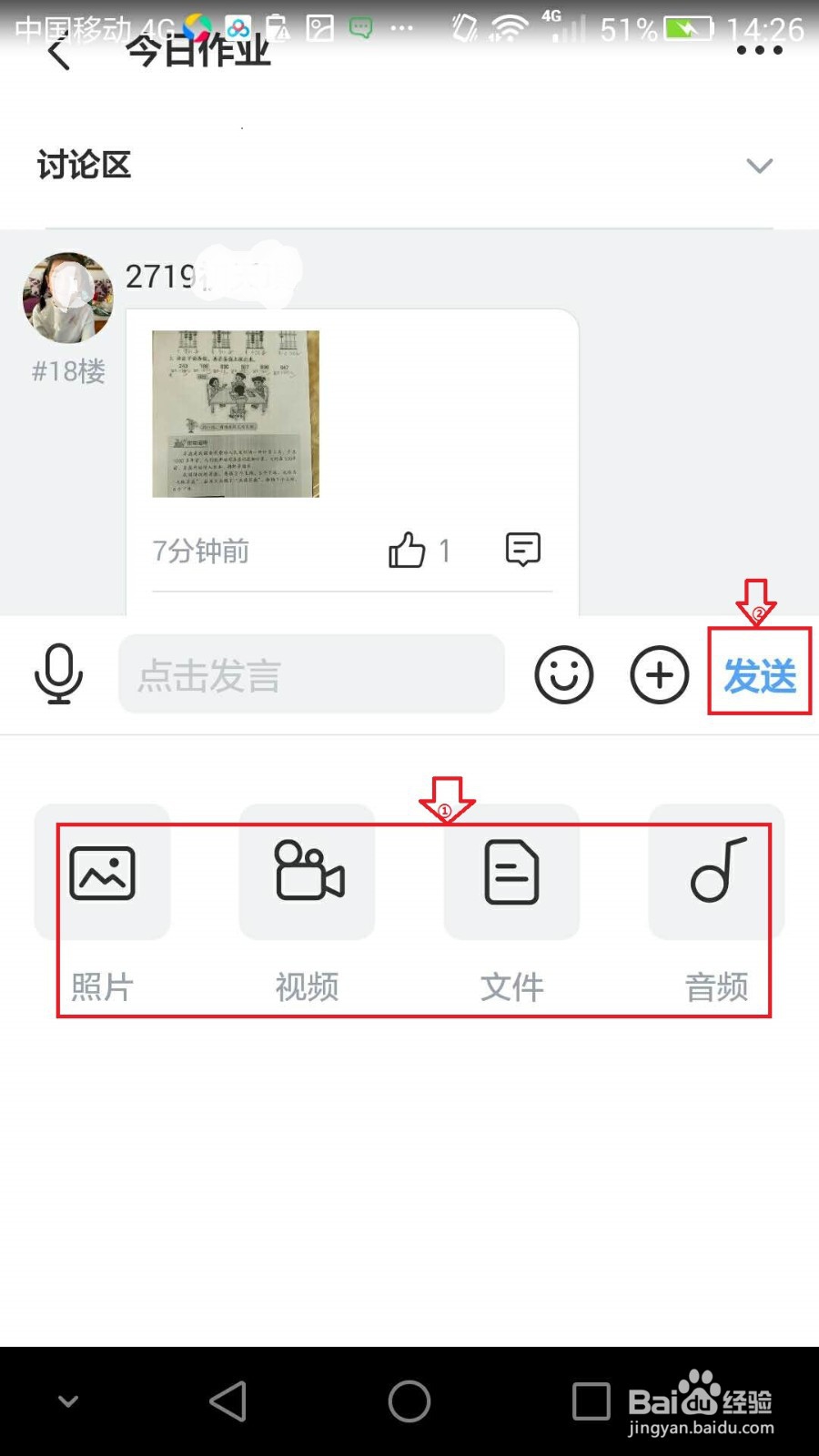Open the emoji picker smiley icon
819x1456 pixels.
pyautogui.click(x=563, y=674)
